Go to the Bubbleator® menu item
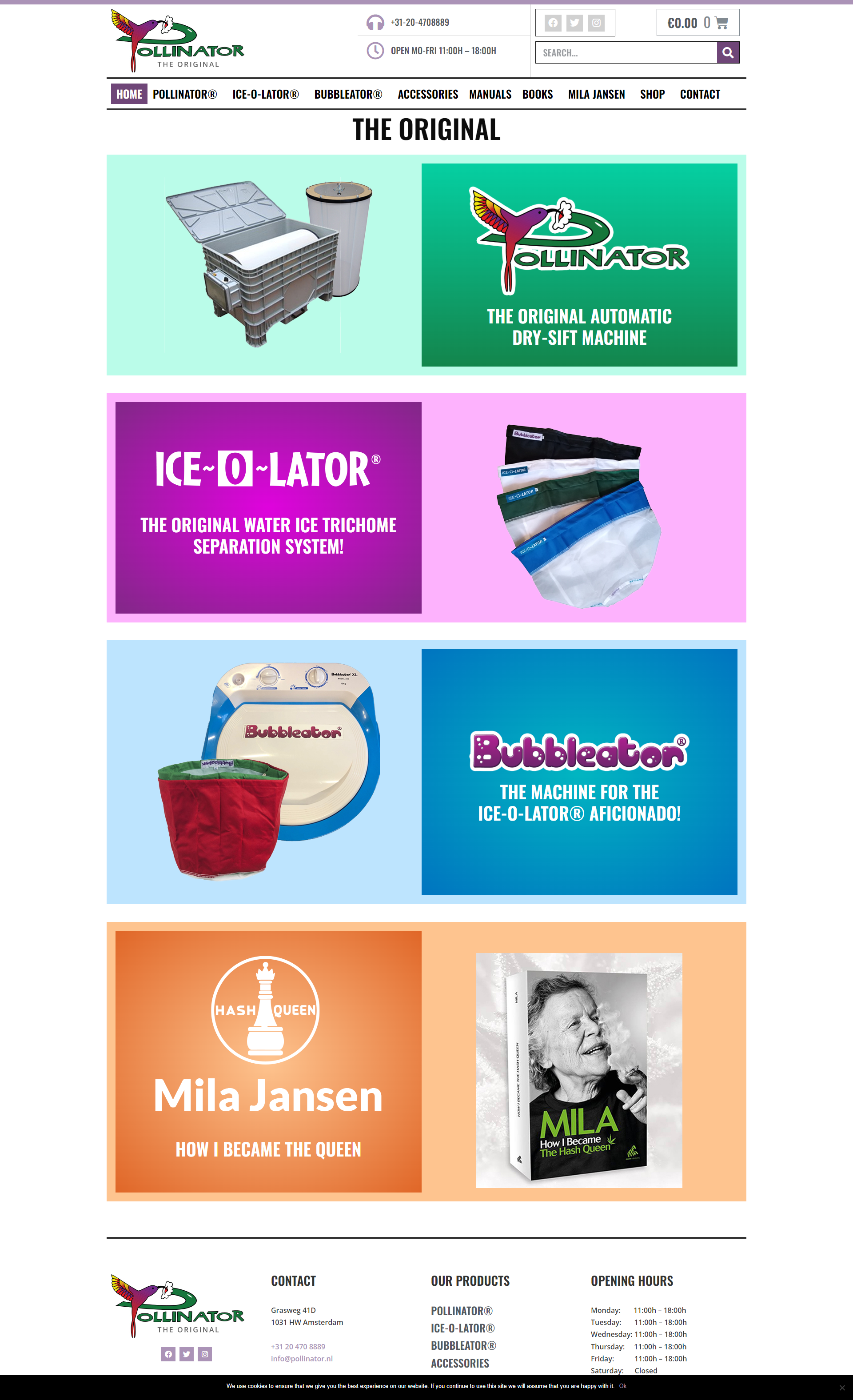This screenshot has width=853, height=1400. pyautogui.click(x=348, y=94)
